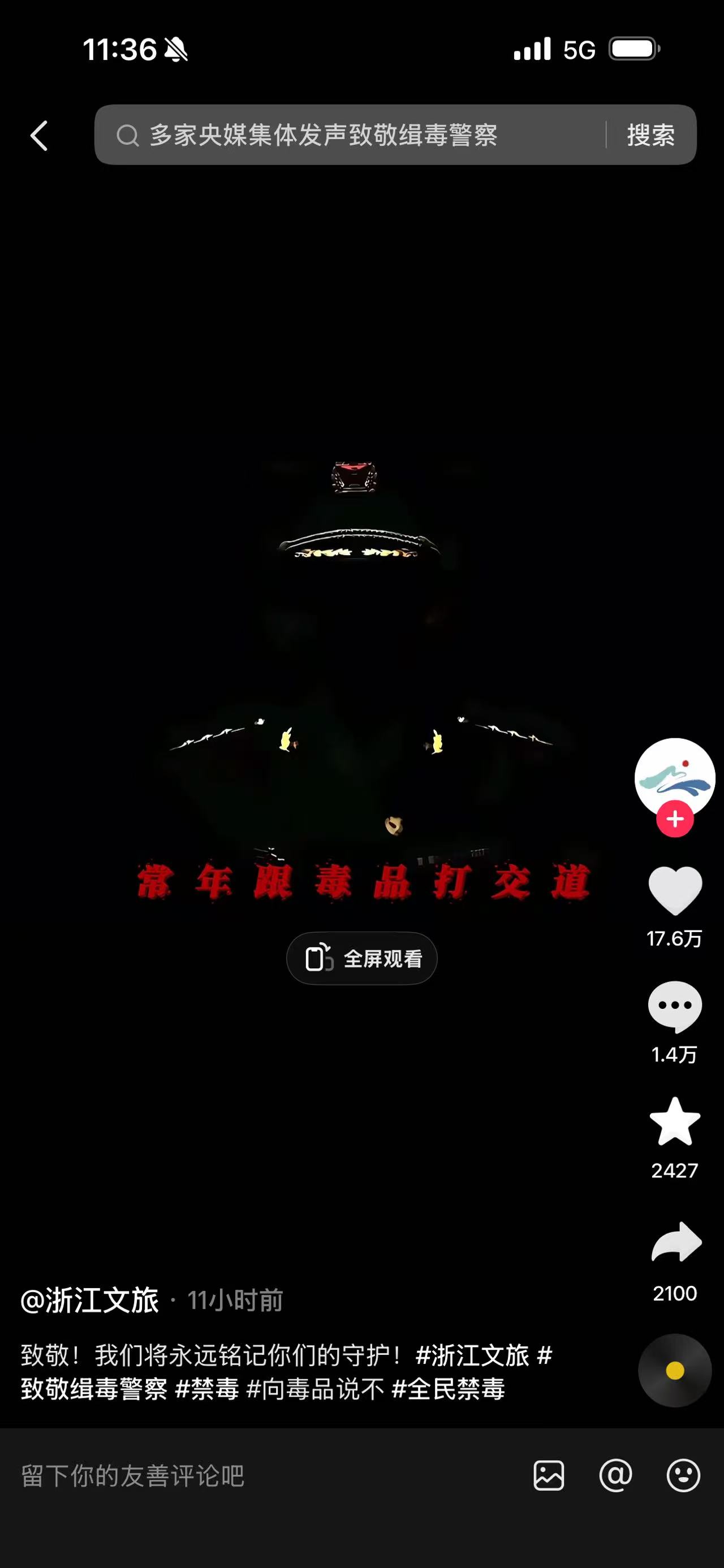Like this video with the heart icon
The image size is (724, 1568).
tap(675, 890)
